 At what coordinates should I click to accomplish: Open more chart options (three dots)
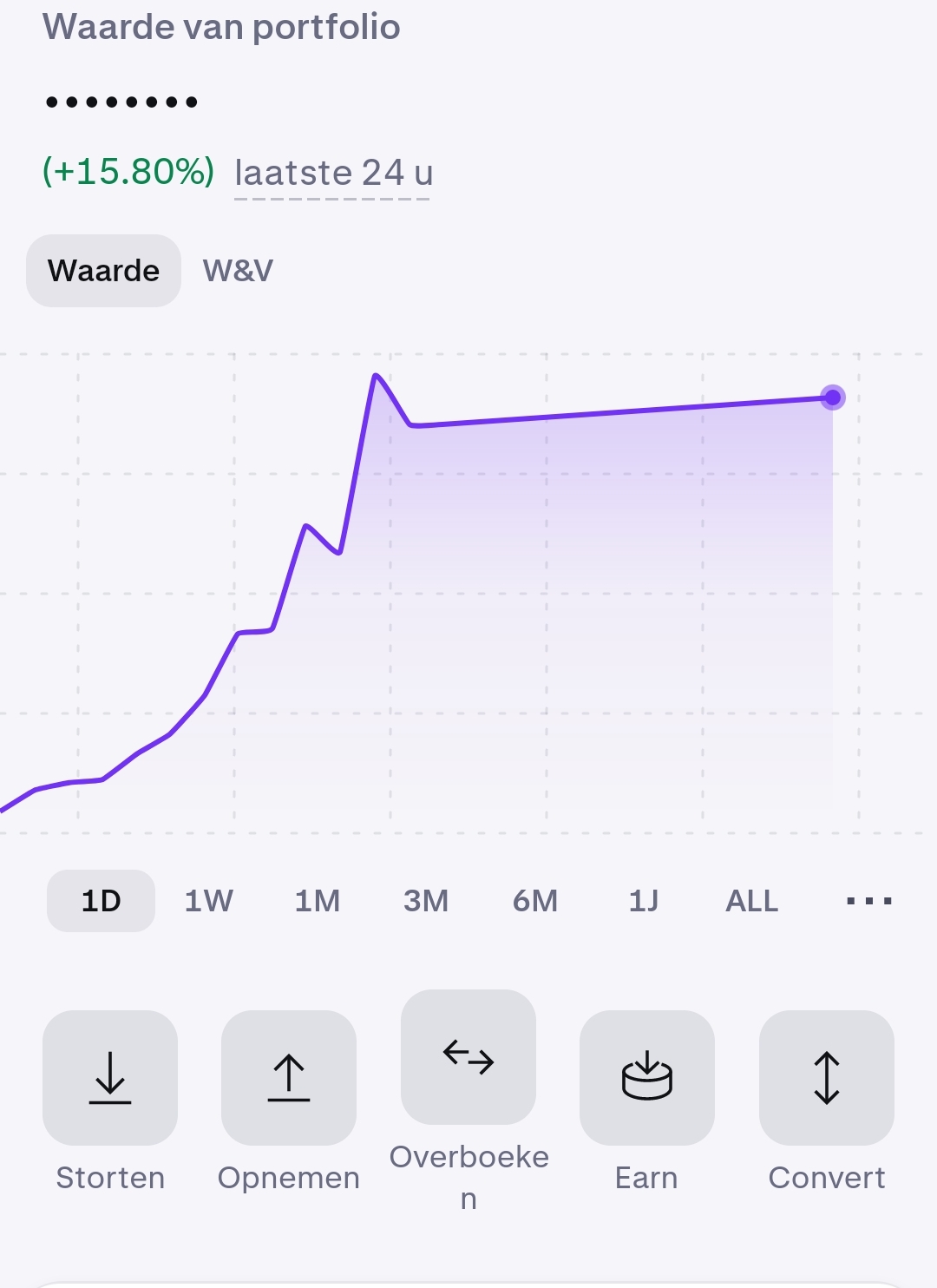868,901
